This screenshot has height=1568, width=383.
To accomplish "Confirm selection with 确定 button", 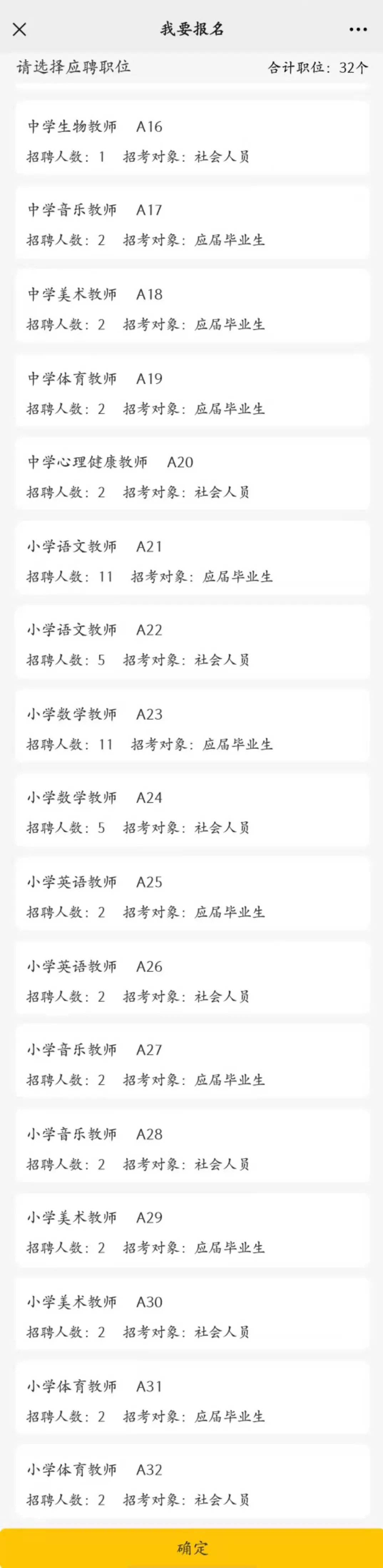I will tap(191, 1548).
